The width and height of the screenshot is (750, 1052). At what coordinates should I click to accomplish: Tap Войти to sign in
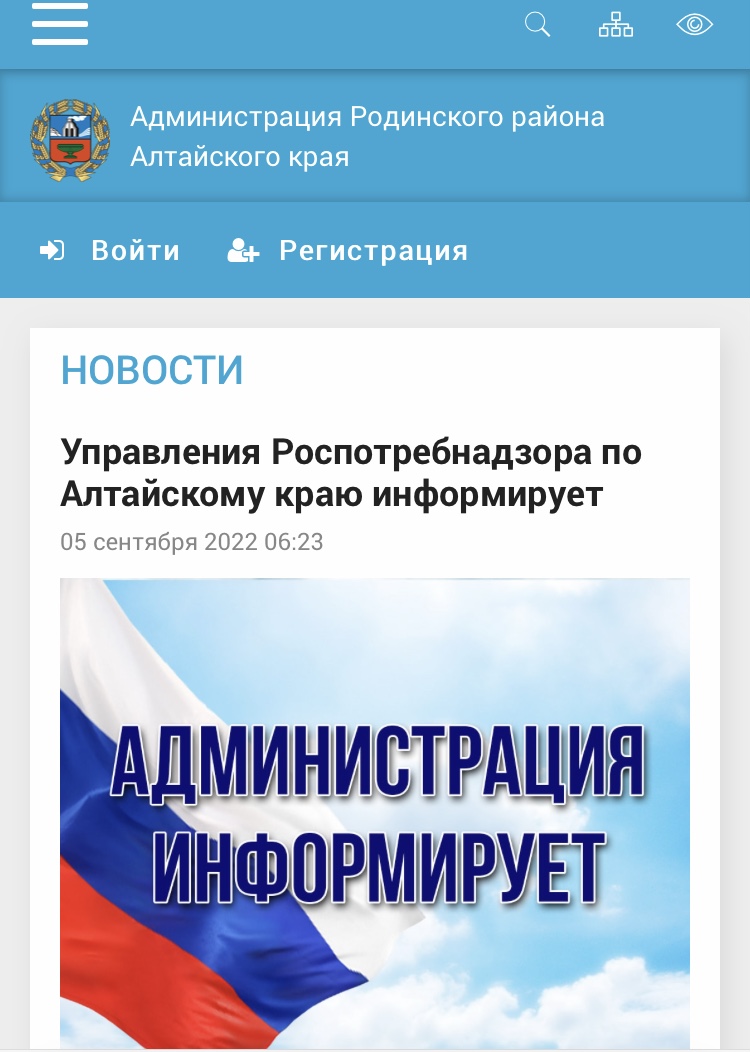tap(110, 250)
